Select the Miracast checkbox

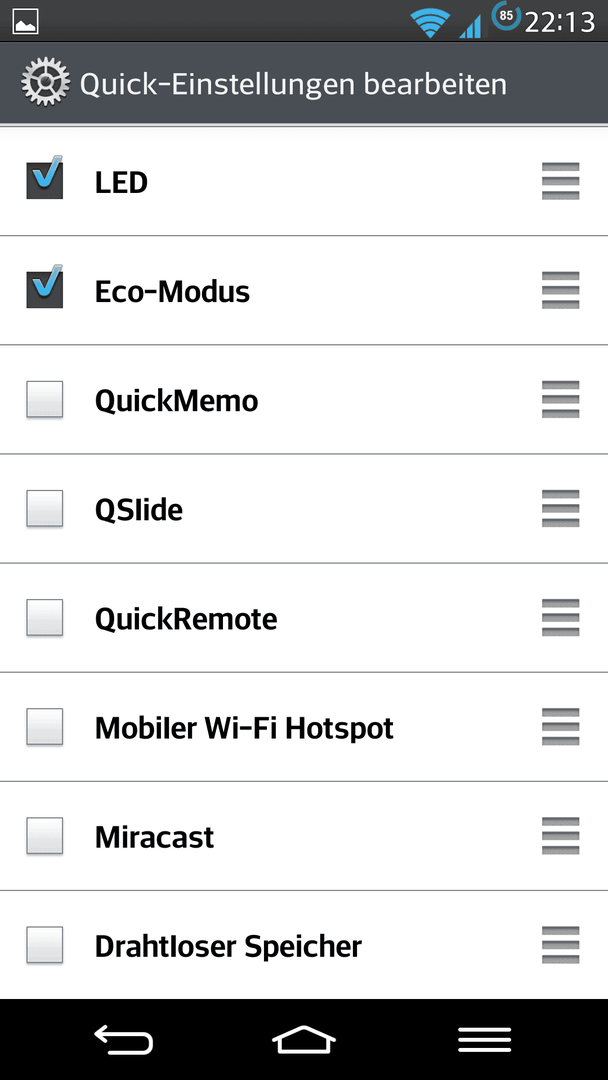tap(45, 836)
